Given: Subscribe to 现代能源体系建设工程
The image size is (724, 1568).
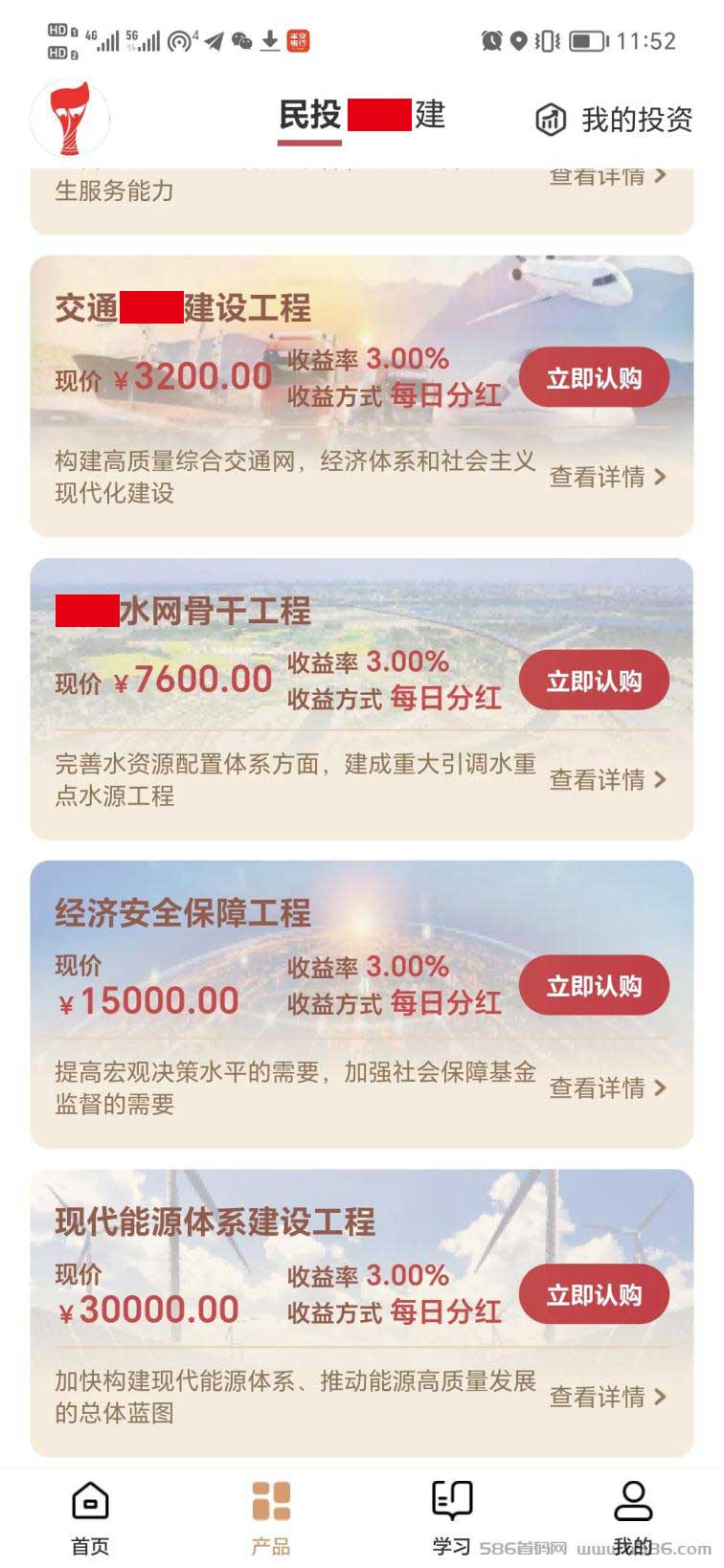Looking at the screenshot, I should click(x=594, y=1294).
